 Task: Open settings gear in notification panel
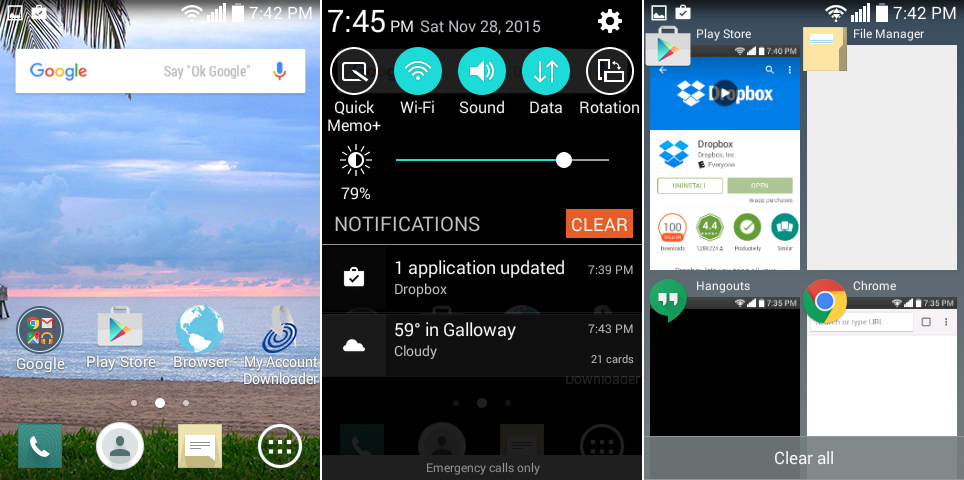610,23
